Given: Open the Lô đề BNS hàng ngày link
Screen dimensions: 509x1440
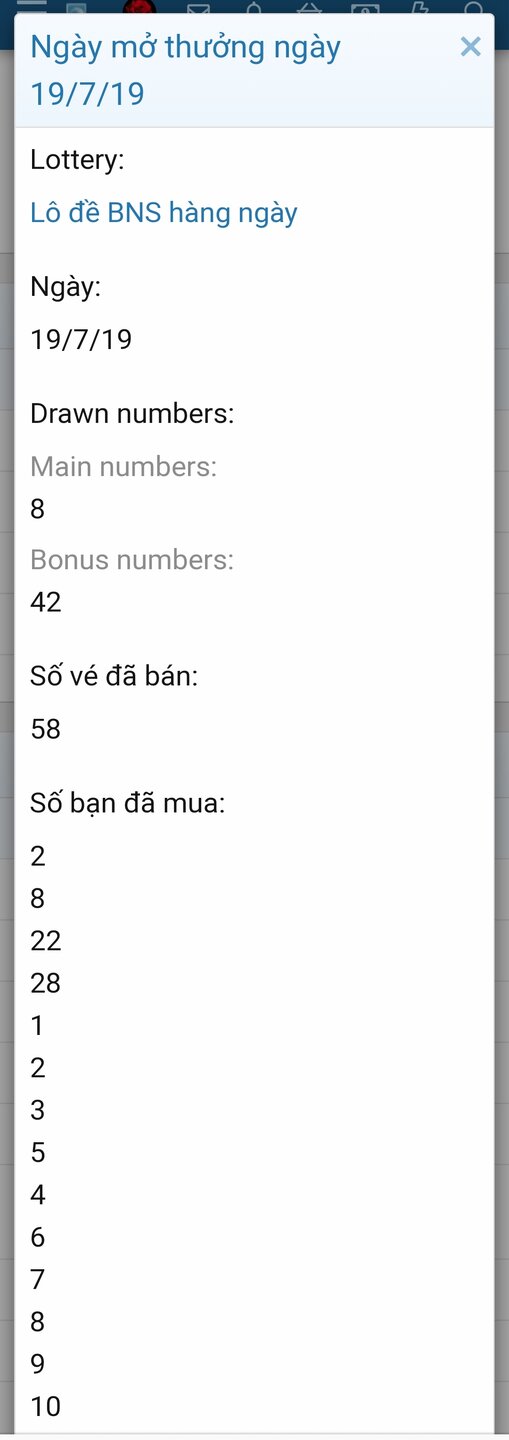Looking at the screenshot, I should 164,213.
